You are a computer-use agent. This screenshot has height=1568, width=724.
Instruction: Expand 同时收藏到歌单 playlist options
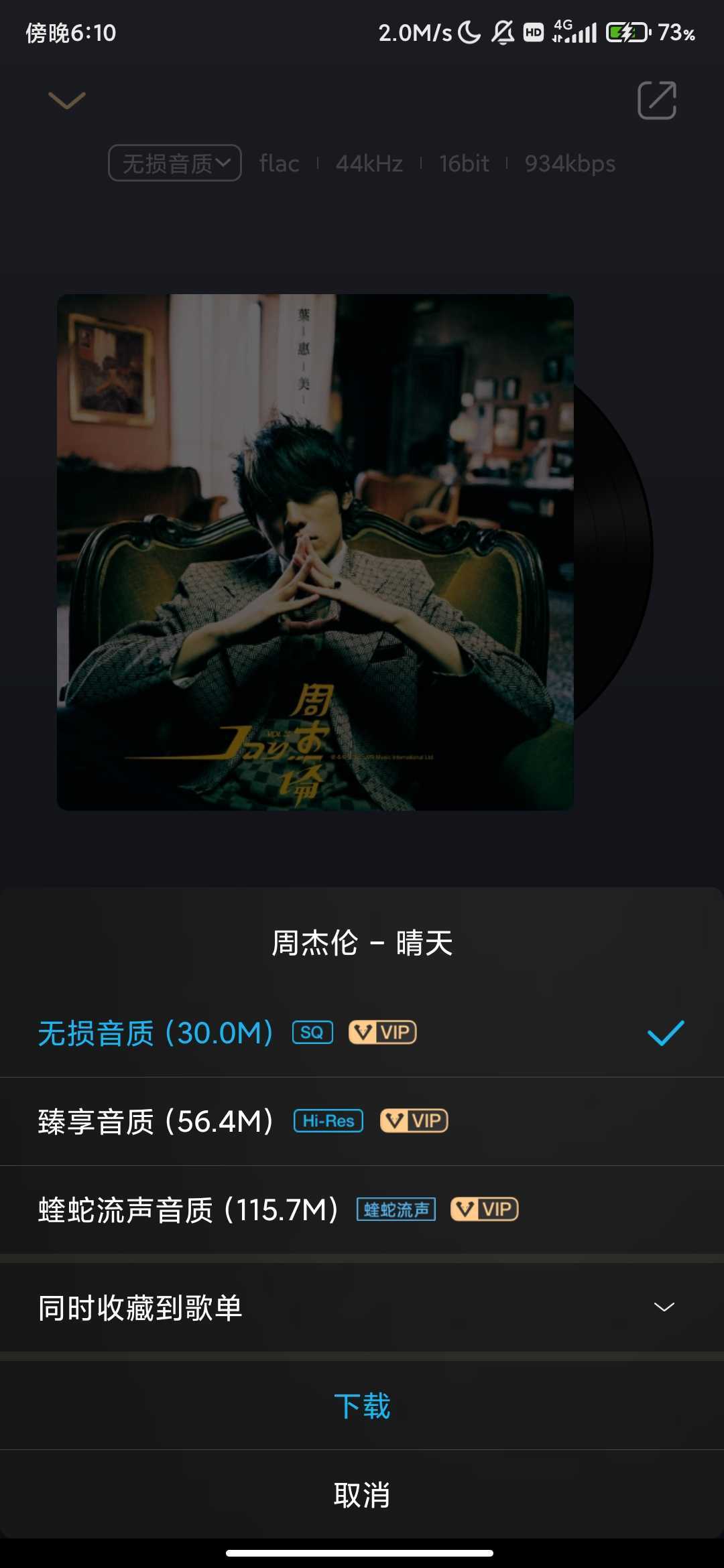tap(362, 1307)
